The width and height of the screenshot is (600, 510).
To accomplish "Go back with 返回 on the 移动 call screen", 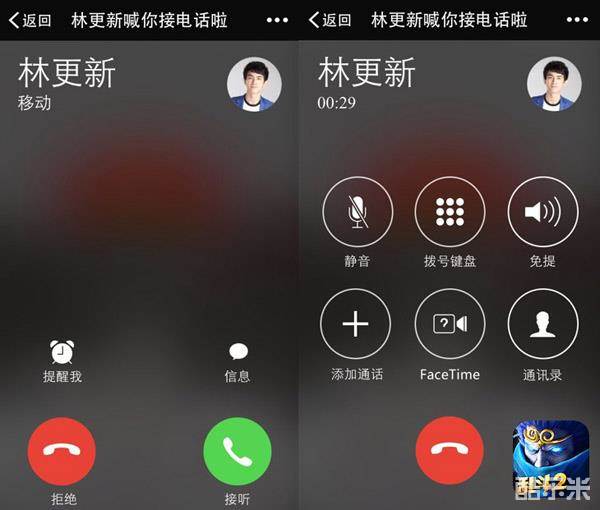I will [30, 19].
